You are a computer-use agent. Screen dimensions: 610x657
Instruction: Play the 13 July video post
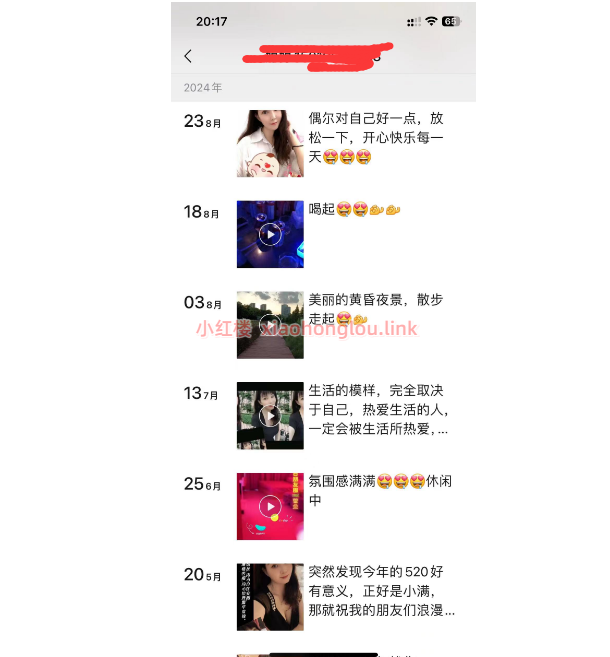pyautogui.click(x=270, y=415)
